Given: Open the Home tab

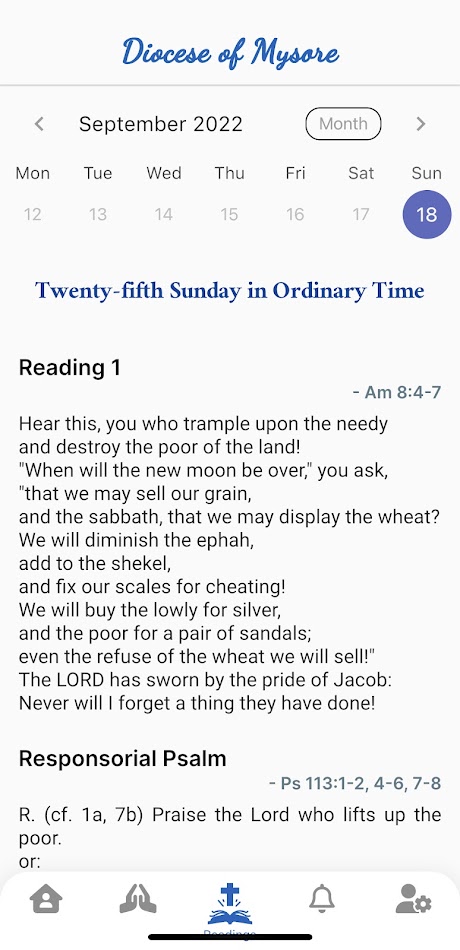Looking at the screenshot, I should 46,899.
